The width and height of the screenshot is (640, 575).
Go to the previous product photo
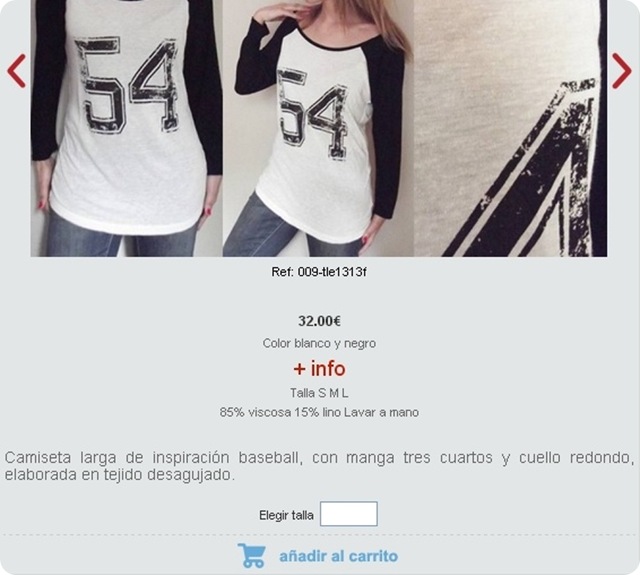click(x=16, y=71)
